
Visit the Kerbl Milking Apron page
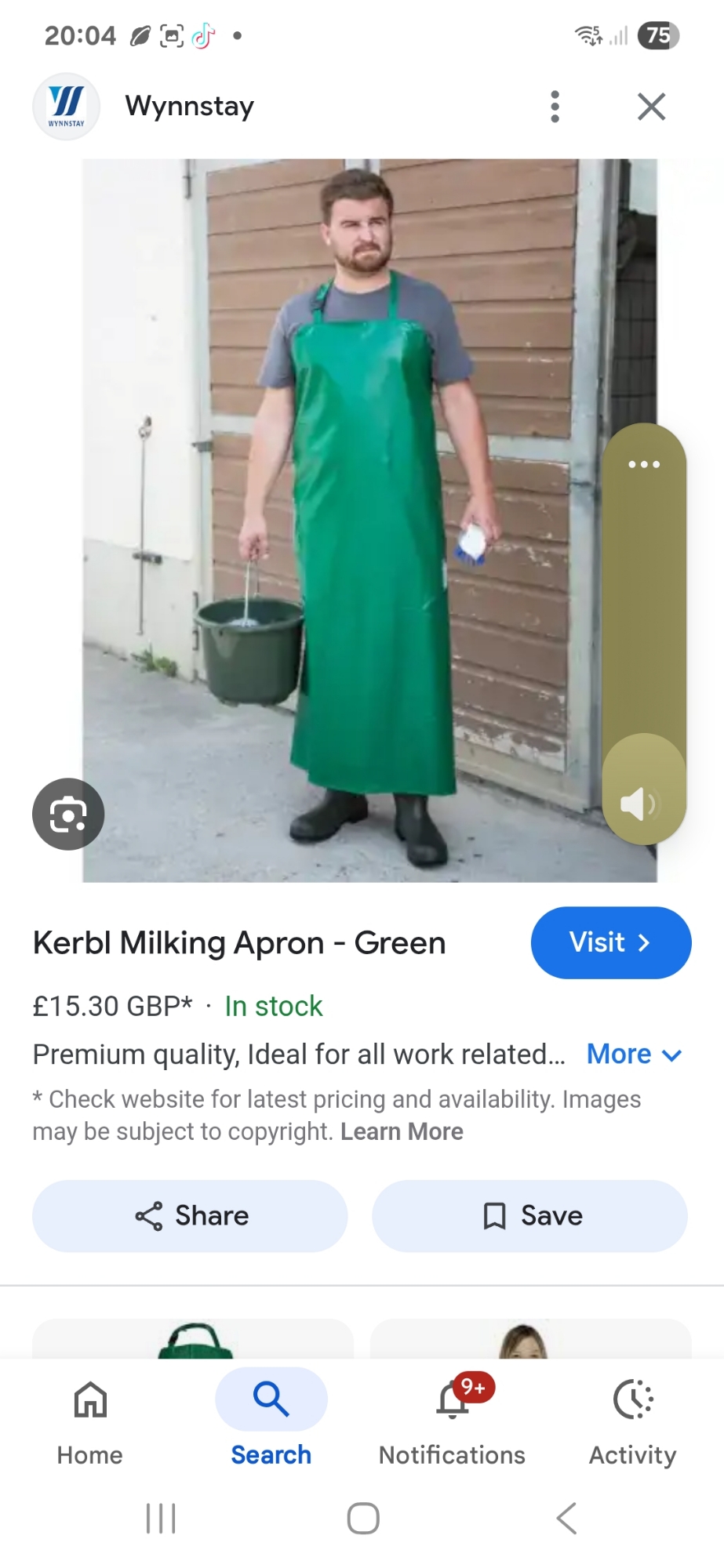610,942
